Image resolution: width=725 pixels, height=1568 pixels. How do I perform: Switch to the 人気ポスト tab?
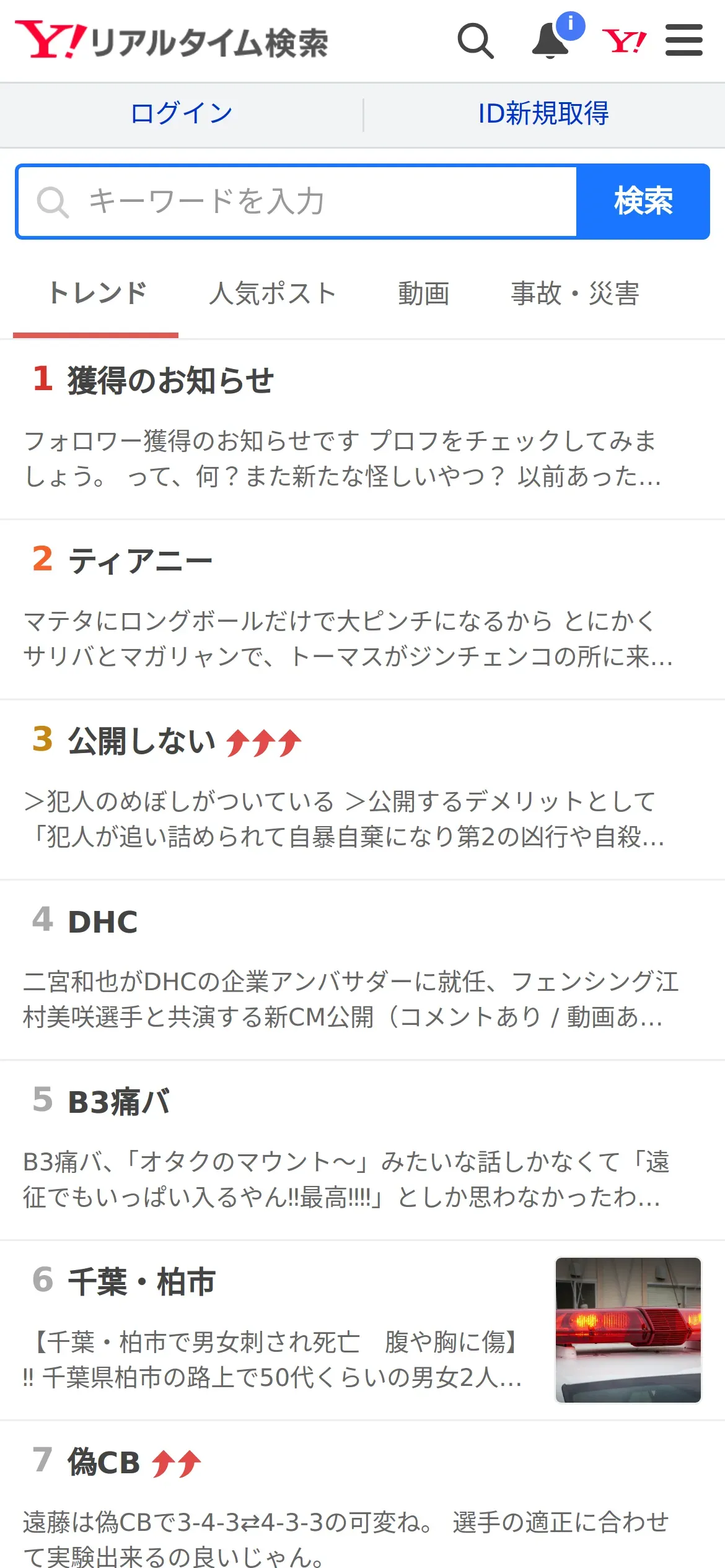pos(273,293)
